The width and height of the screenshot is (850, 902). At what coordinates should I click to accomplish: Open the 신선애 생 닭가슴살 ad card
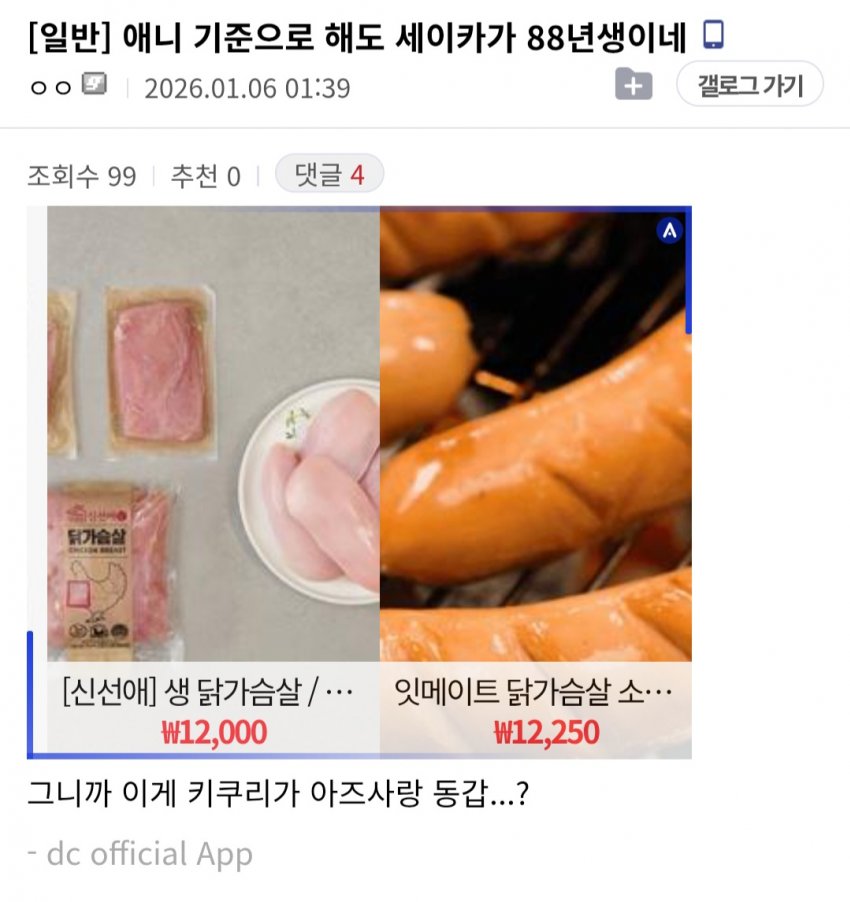[213, 480]
